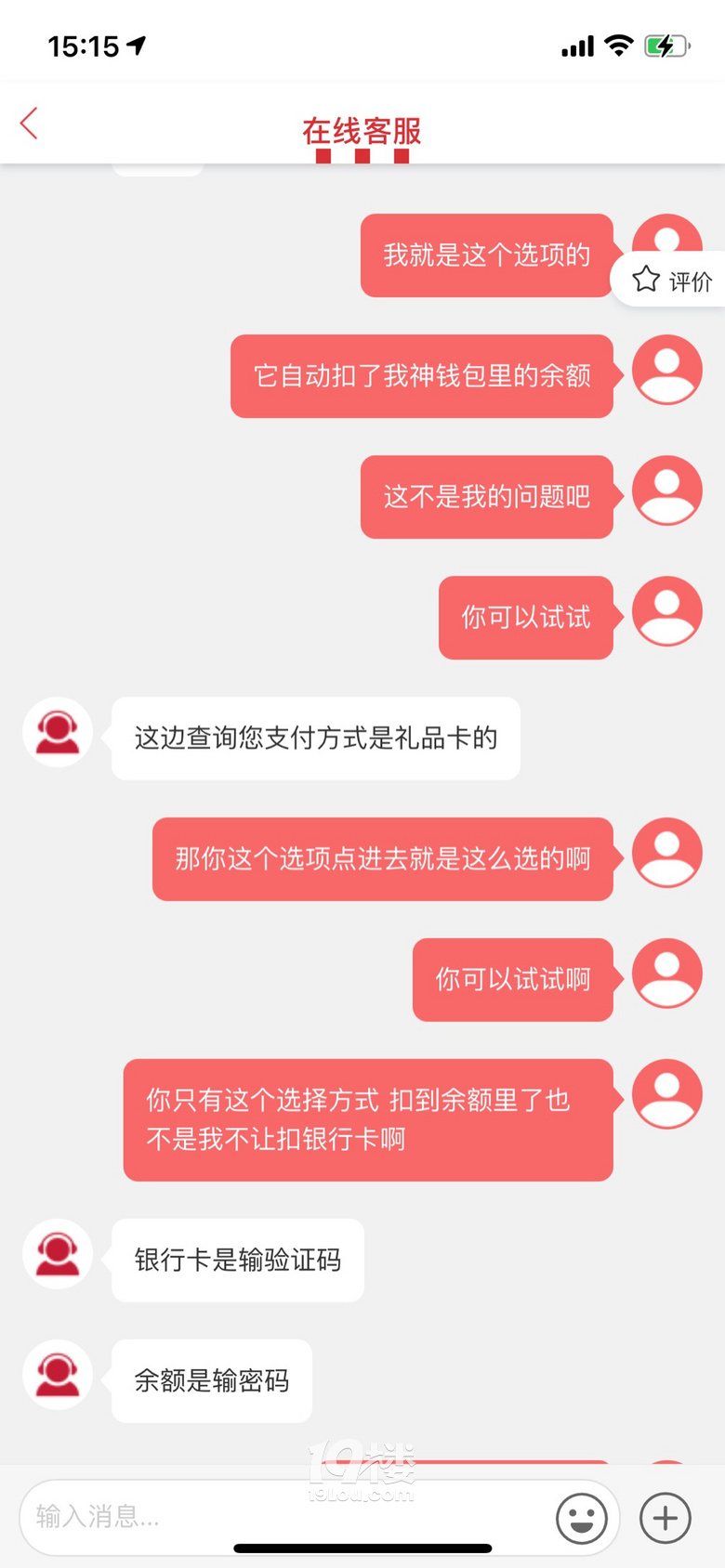
Task: Tap the 评价 rating button
Action: pos(673,281)
